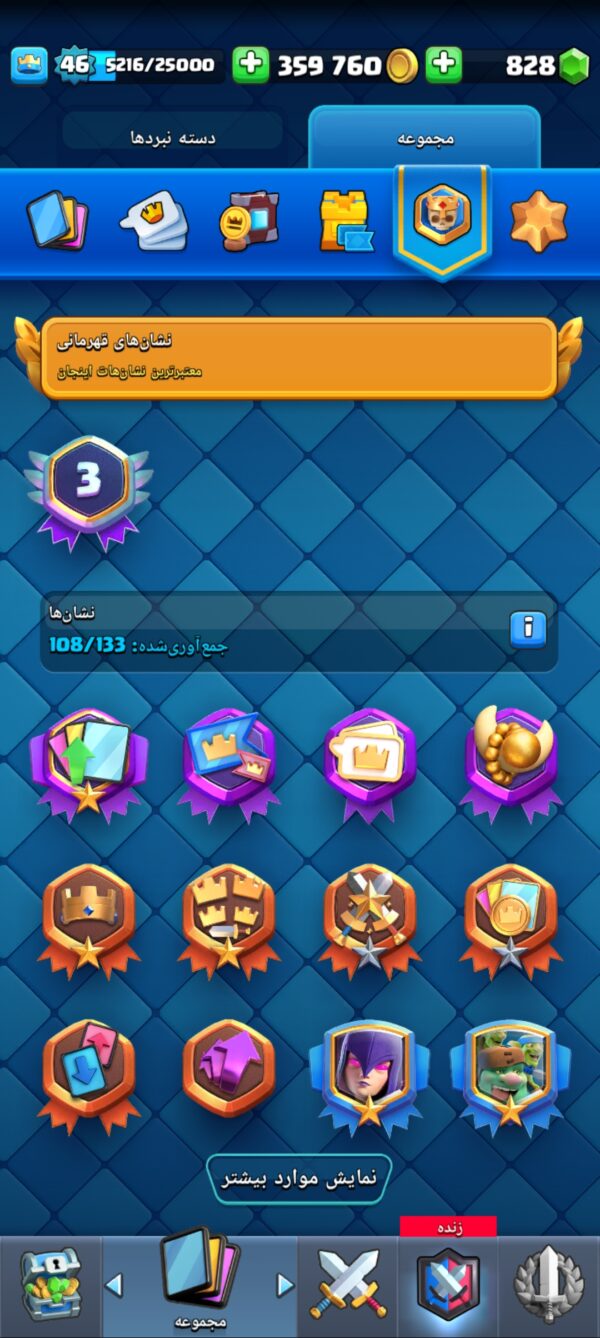Open the emotes collection icon
Image resolution: width=600 pixels, height=1338 pixels.
(x=153, y=221)
